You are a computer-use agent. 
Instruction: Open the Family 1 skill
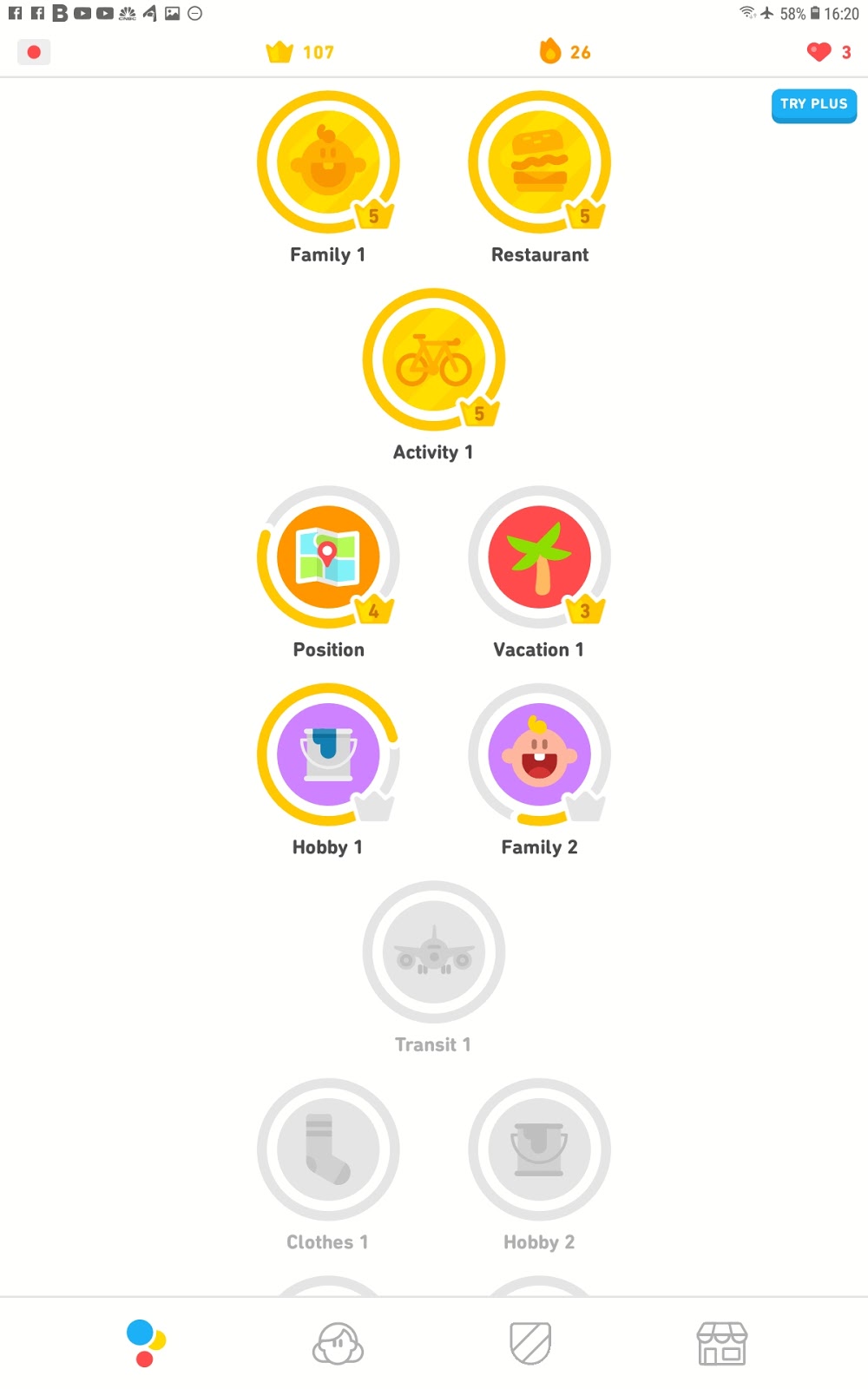328,162
